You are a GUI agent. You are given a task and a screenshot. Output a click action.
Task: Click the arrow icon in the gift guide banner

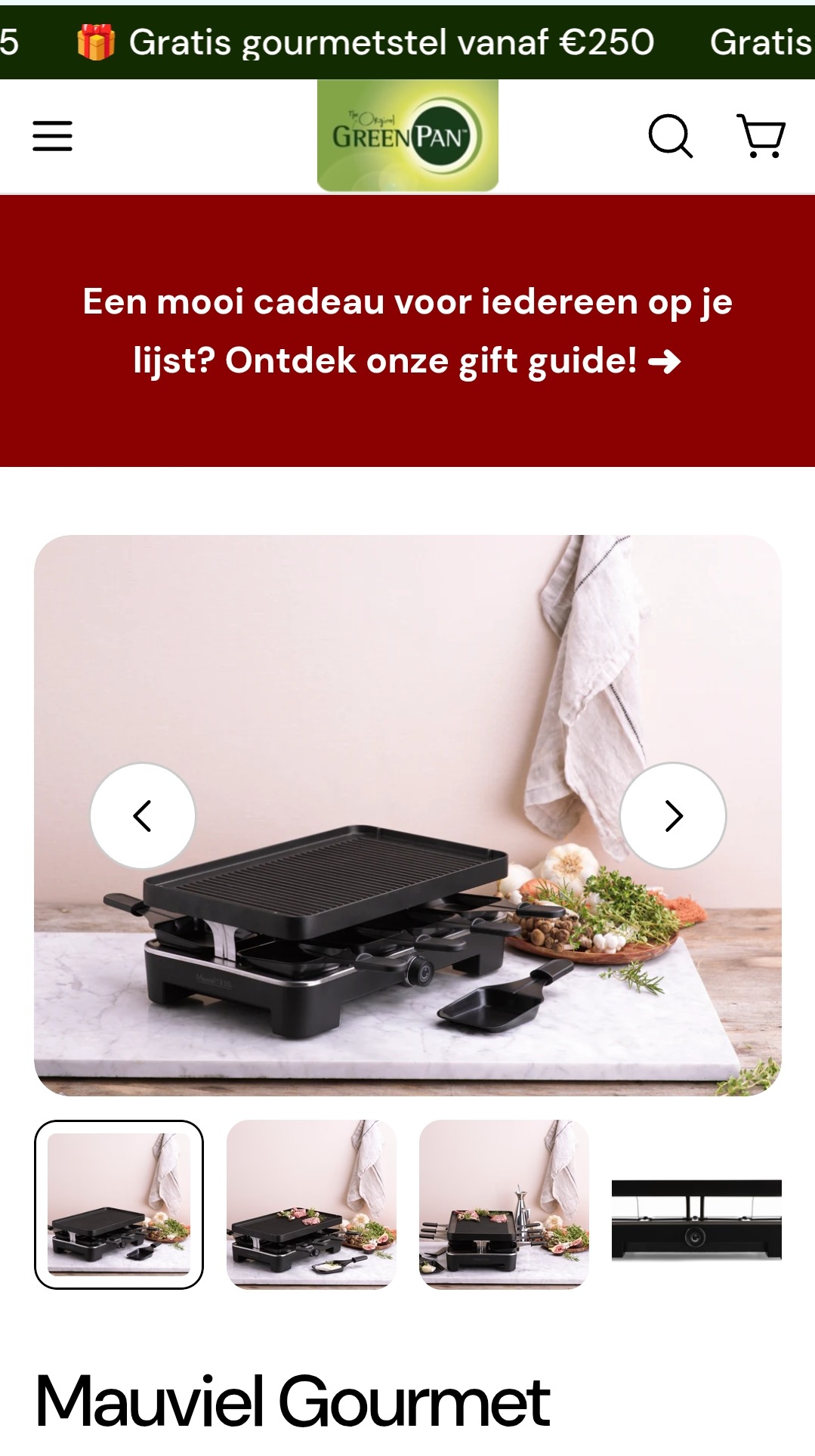point(668,361)
